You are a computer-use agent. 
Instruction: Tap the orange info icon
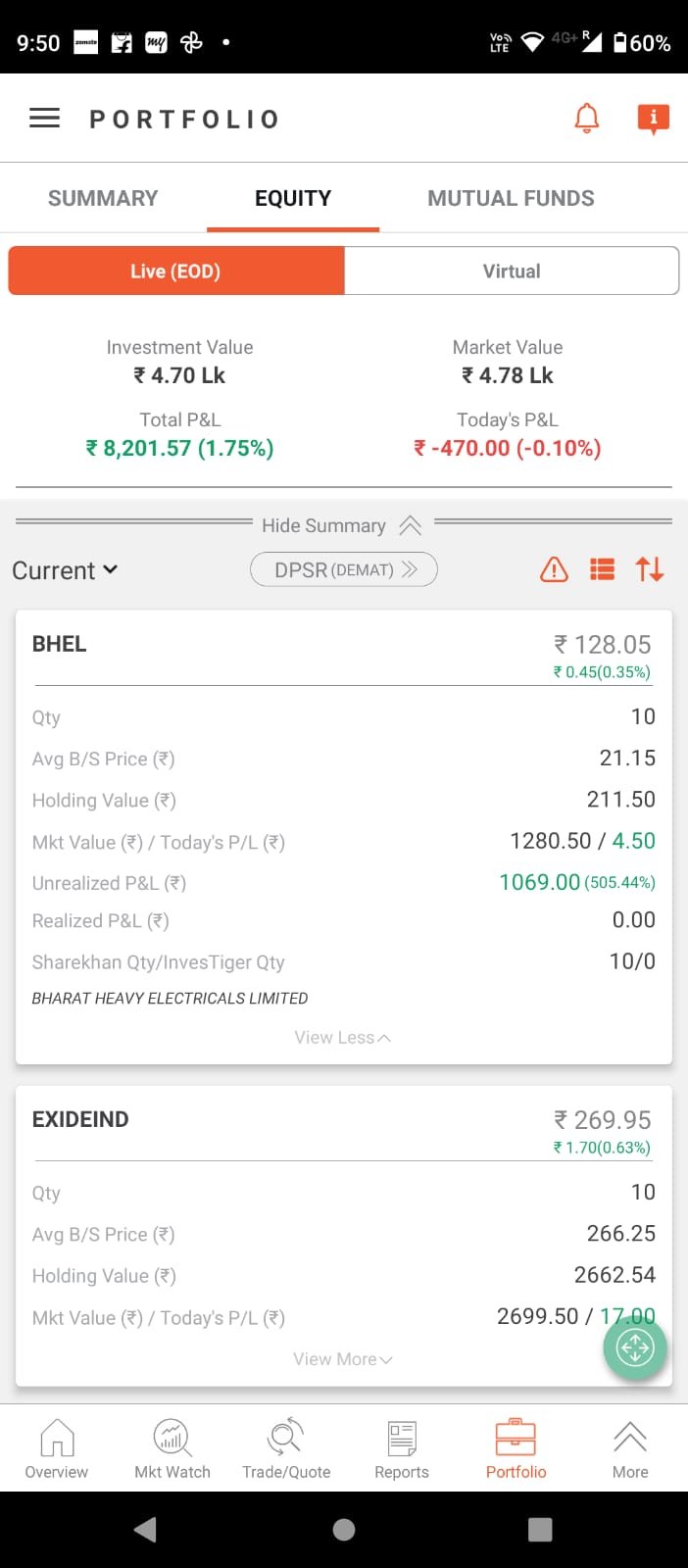click(x=653, y=119)
